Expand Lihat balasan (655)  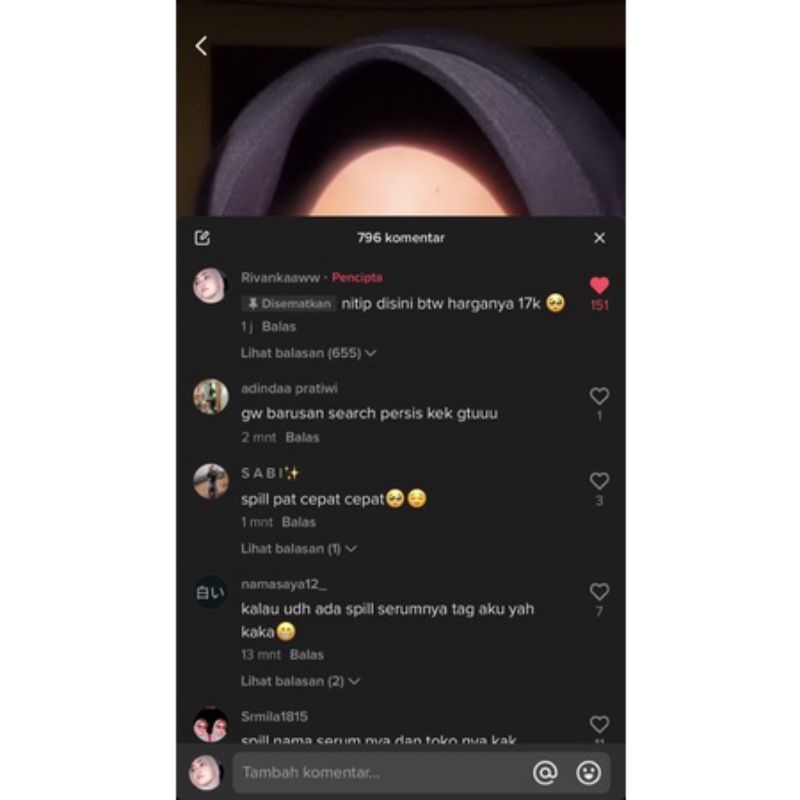pyautogui.click(x=308, y=353)
